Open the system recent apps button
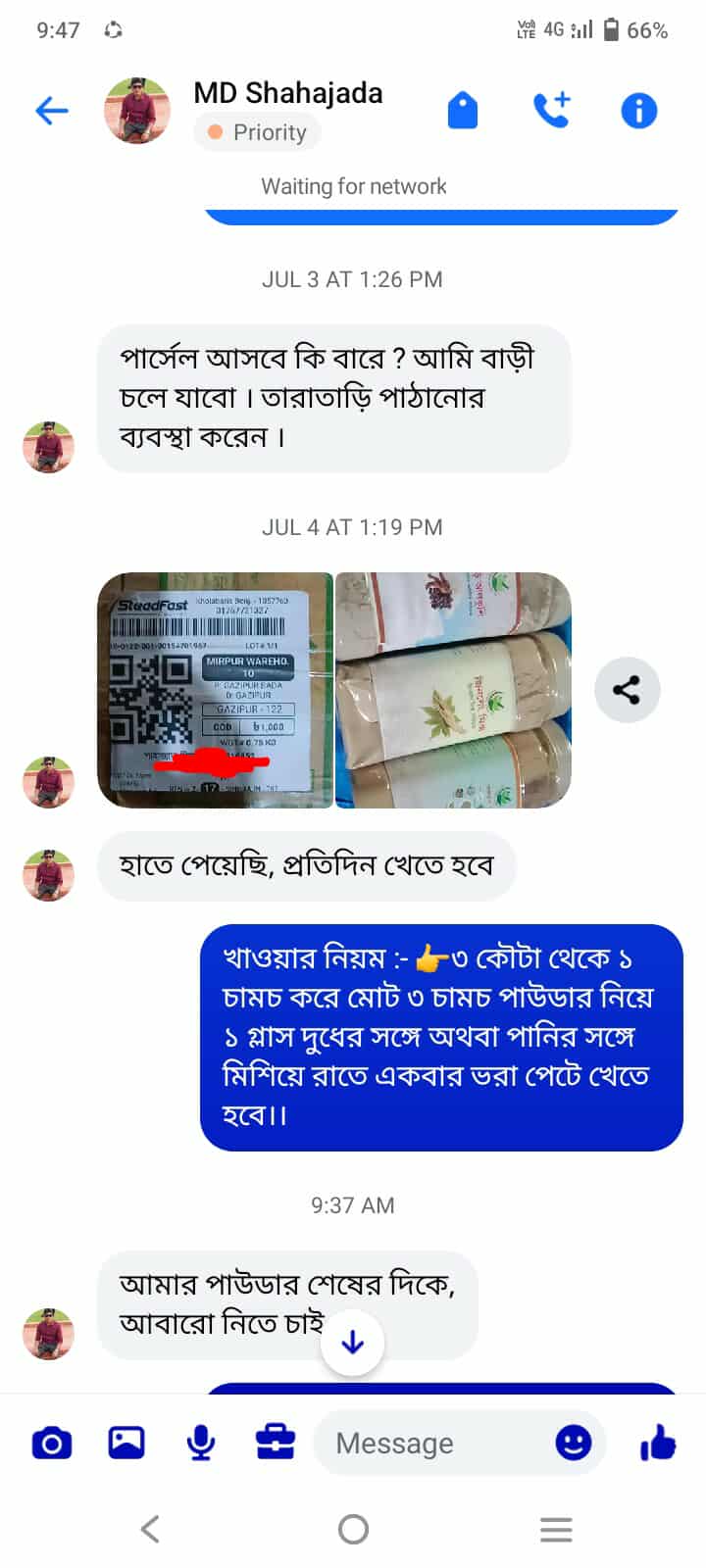 click(x=556, y=1529)
